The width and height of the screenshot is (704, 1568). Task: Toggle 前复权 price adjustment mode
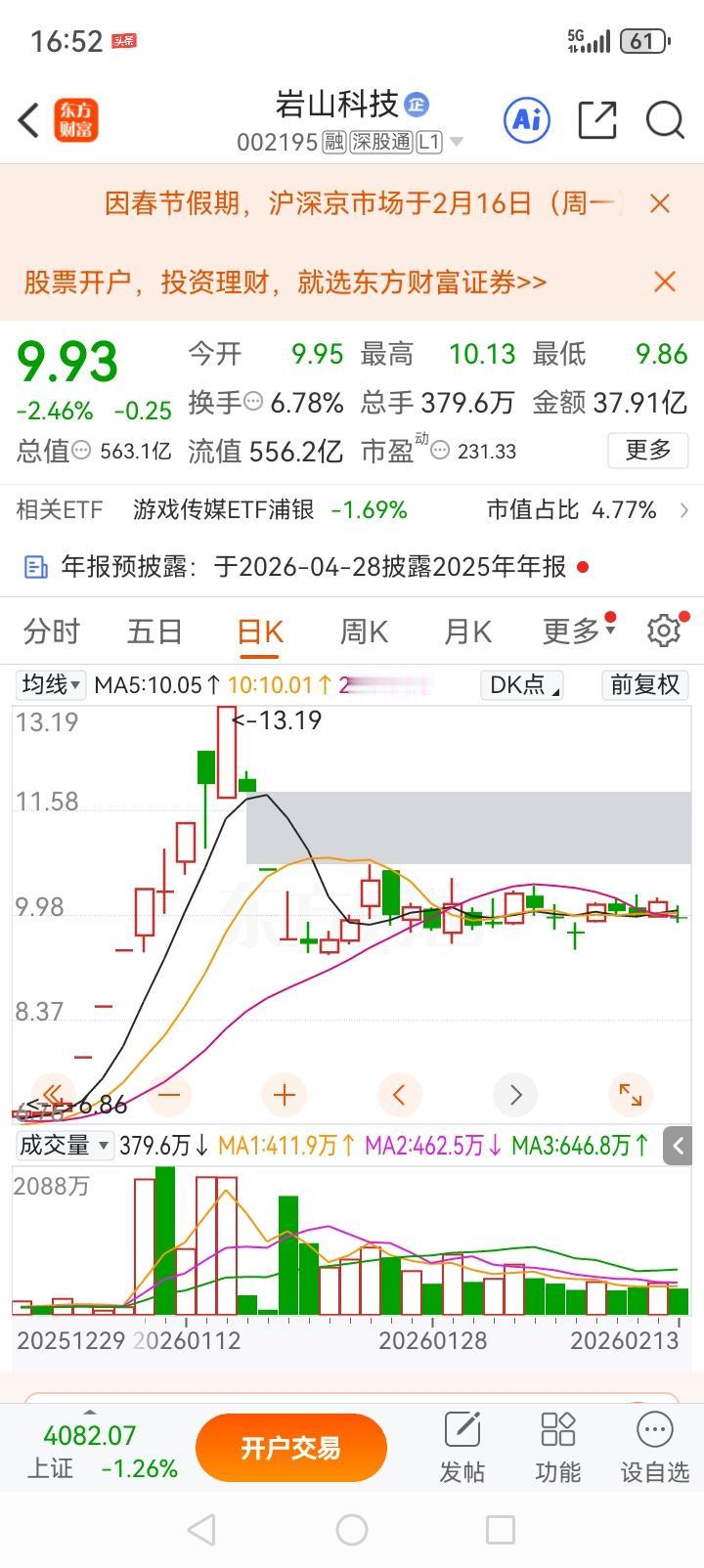click(644, 684)
